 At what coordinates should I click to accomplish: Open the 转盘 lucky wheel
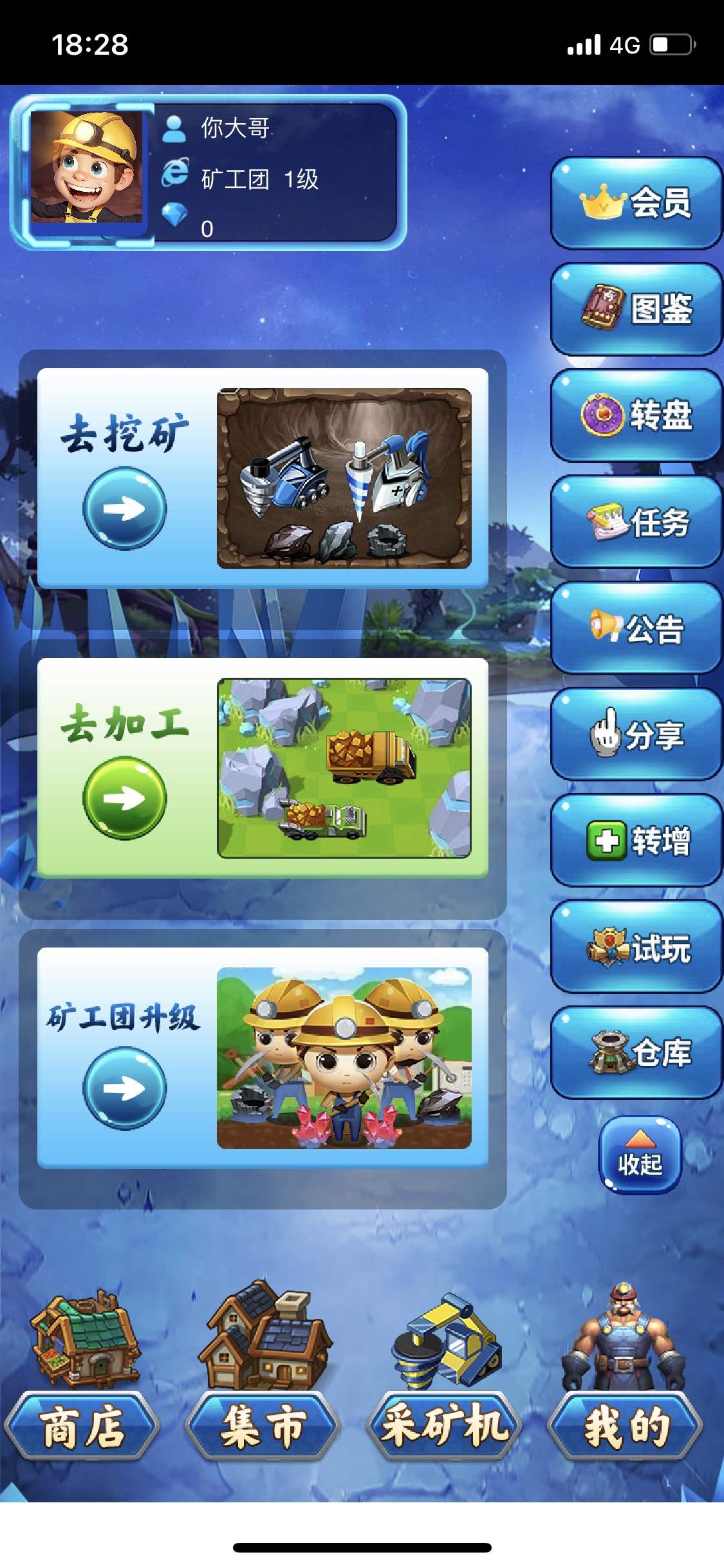pyautogui.click(x=636, y=415)
